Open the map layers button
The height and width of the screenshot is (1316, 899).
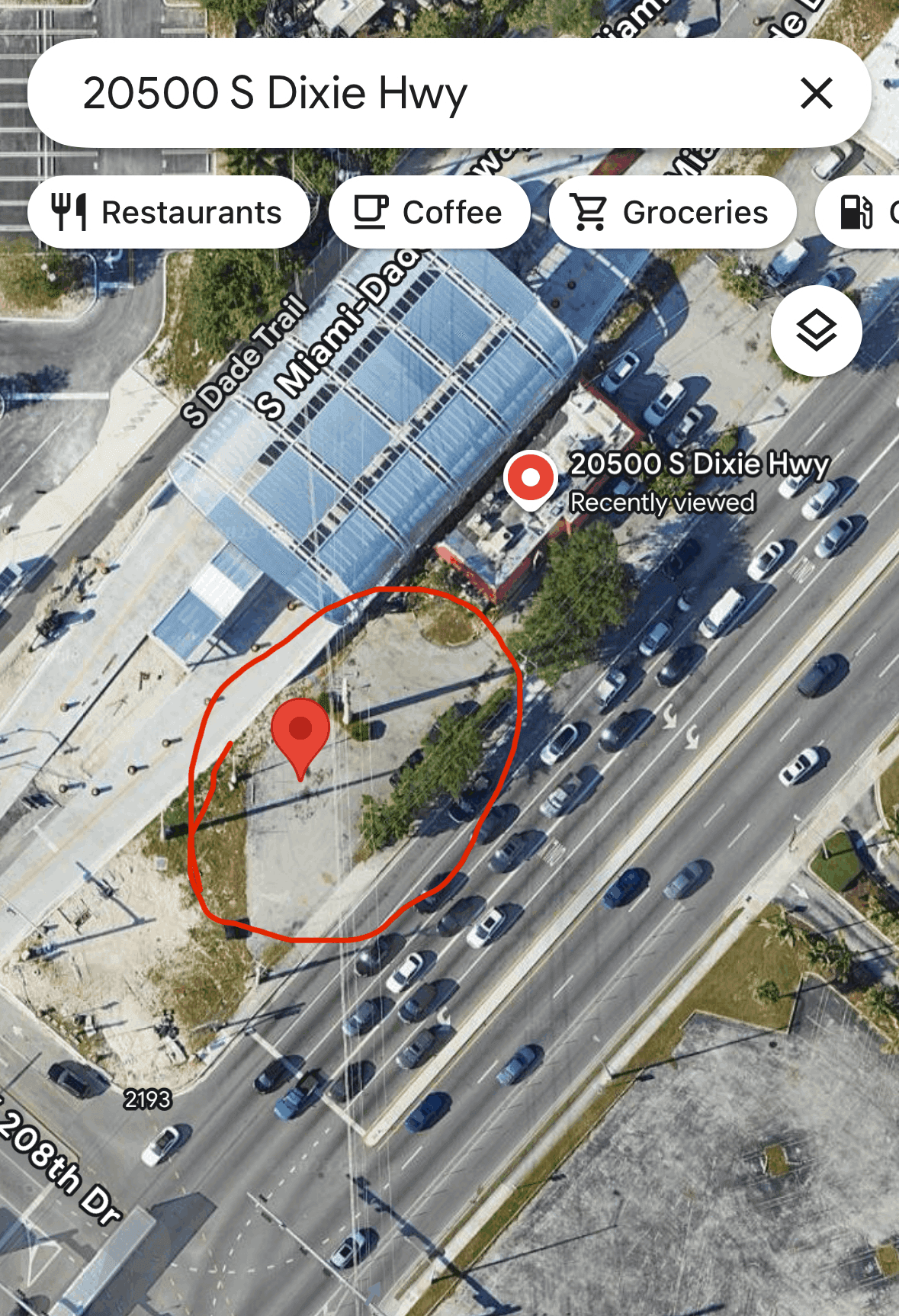(x=816, y=331)
